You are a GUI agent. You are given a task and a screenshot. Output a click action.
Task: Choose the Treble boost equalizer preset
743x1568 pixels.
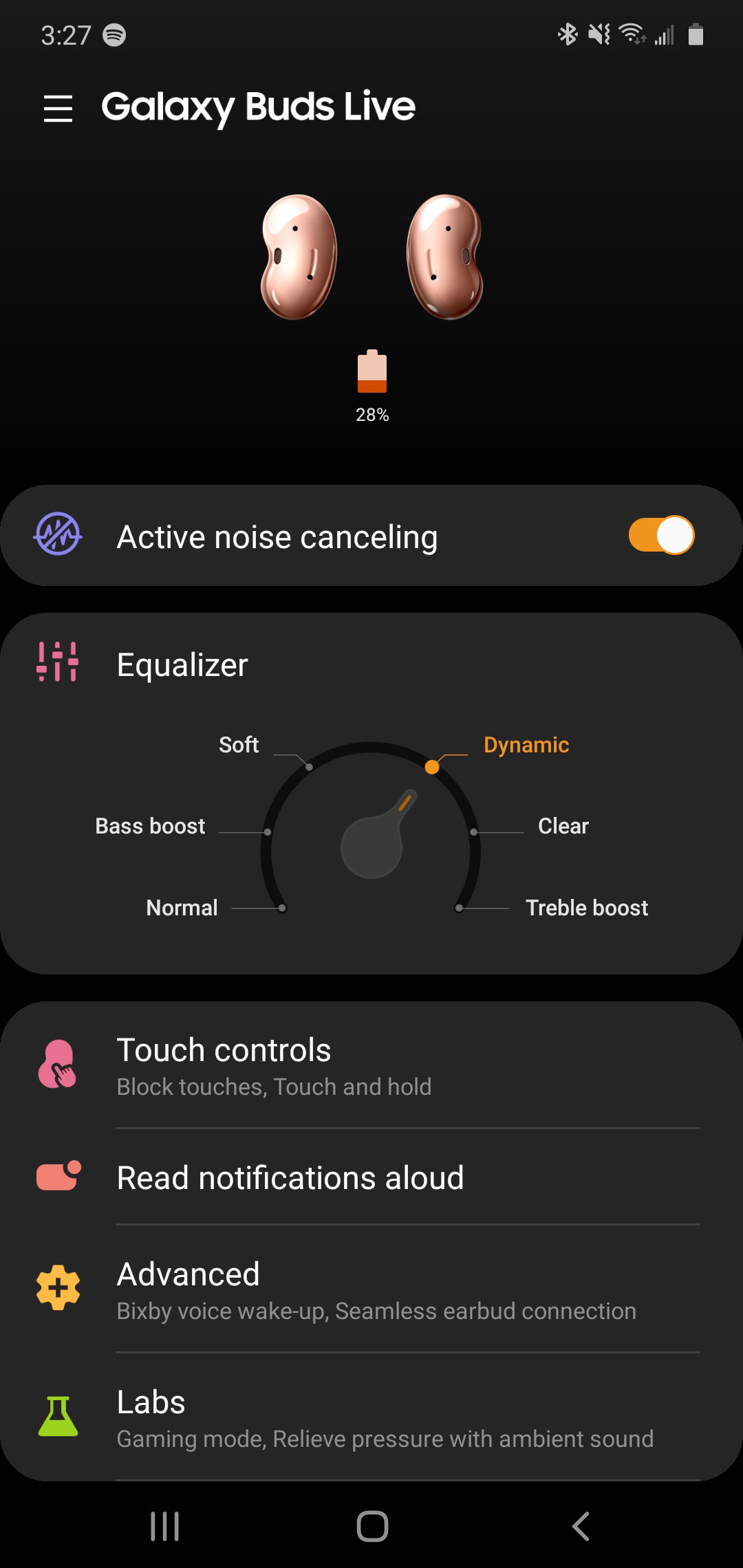tap(586, 908)
